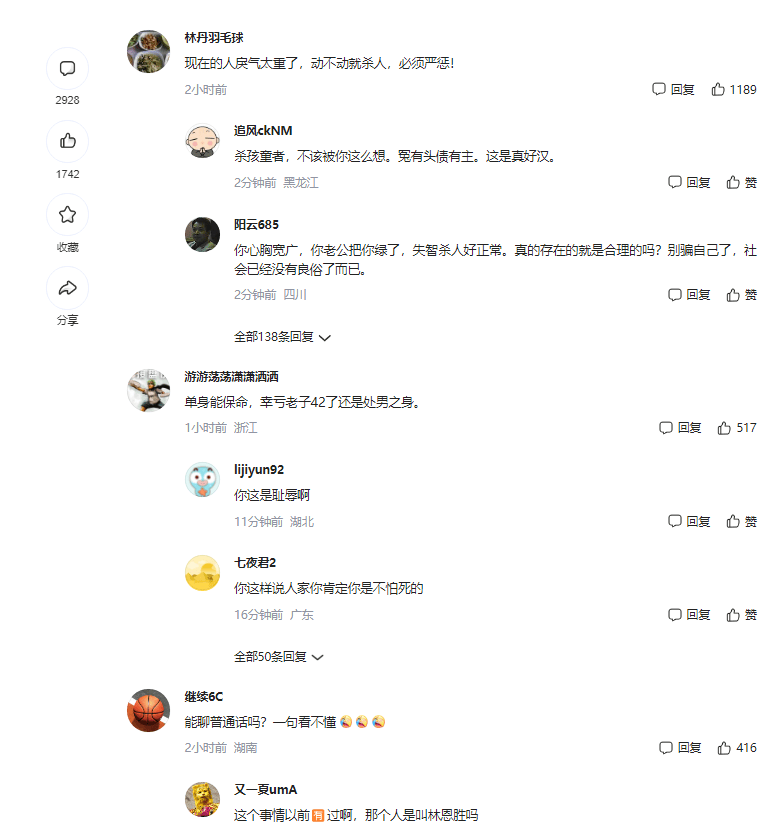The height and width of the screenshot is (831, 780).
Task: Share the article via 分享 arrow
Action: tap(68, 288)
